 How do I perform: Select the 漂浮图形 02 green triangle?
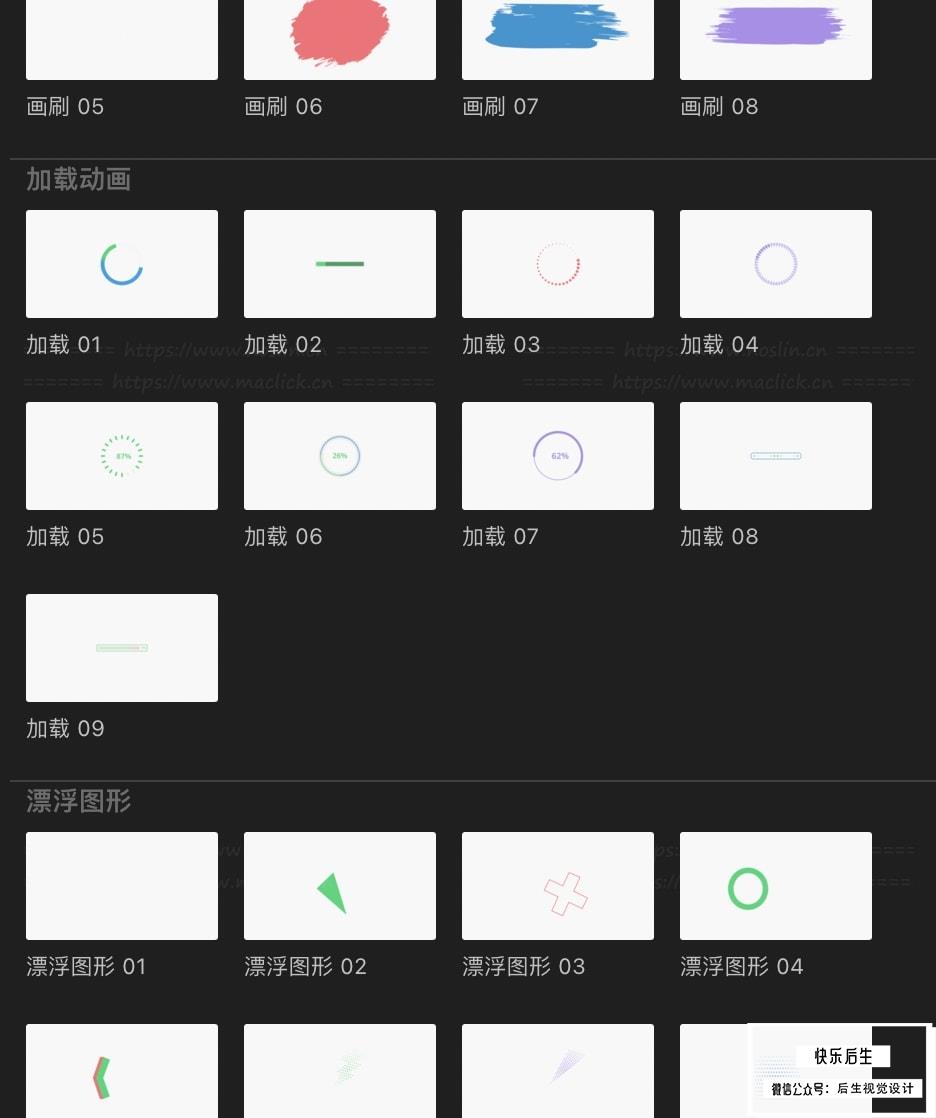click(340, 886)
